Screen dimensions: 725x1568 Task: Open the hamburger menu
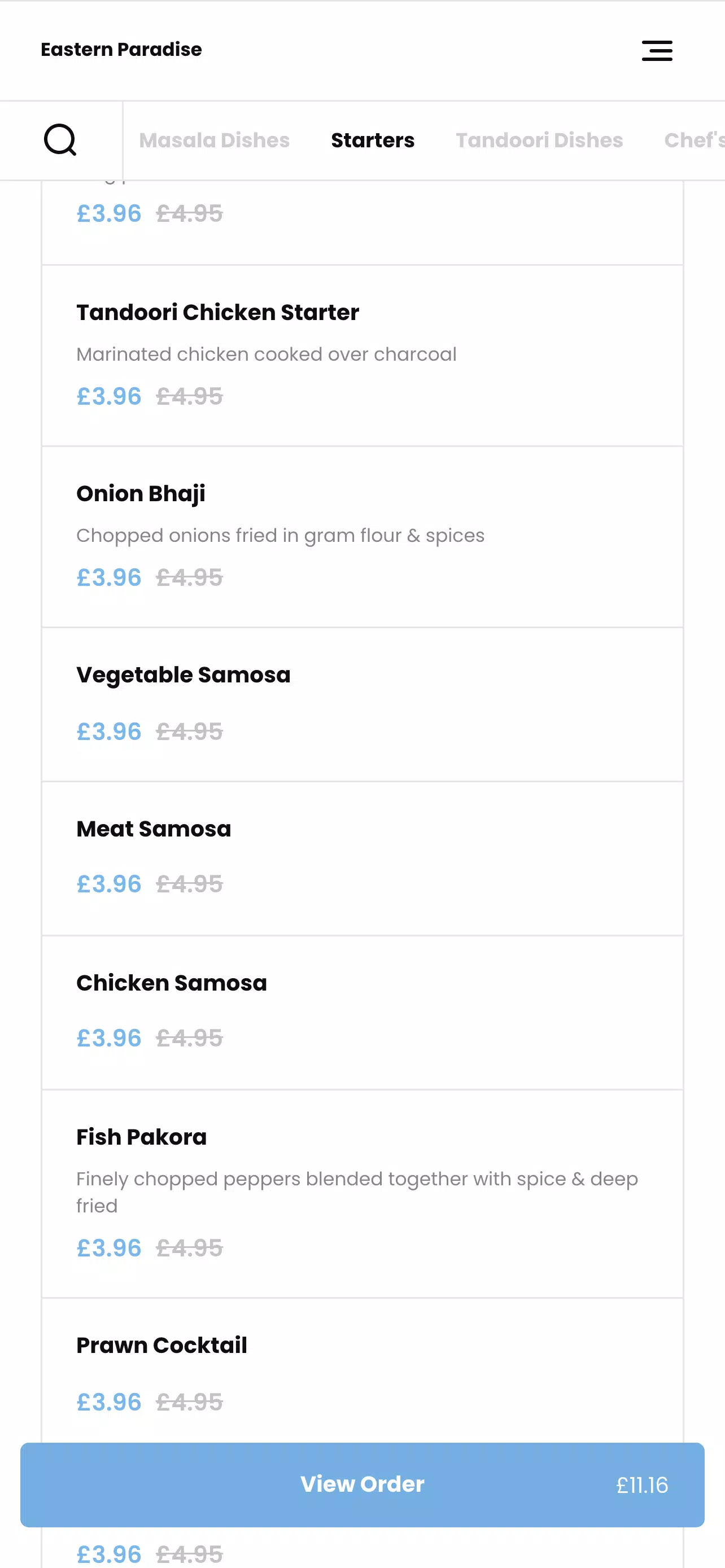click(x=657, y=51)
